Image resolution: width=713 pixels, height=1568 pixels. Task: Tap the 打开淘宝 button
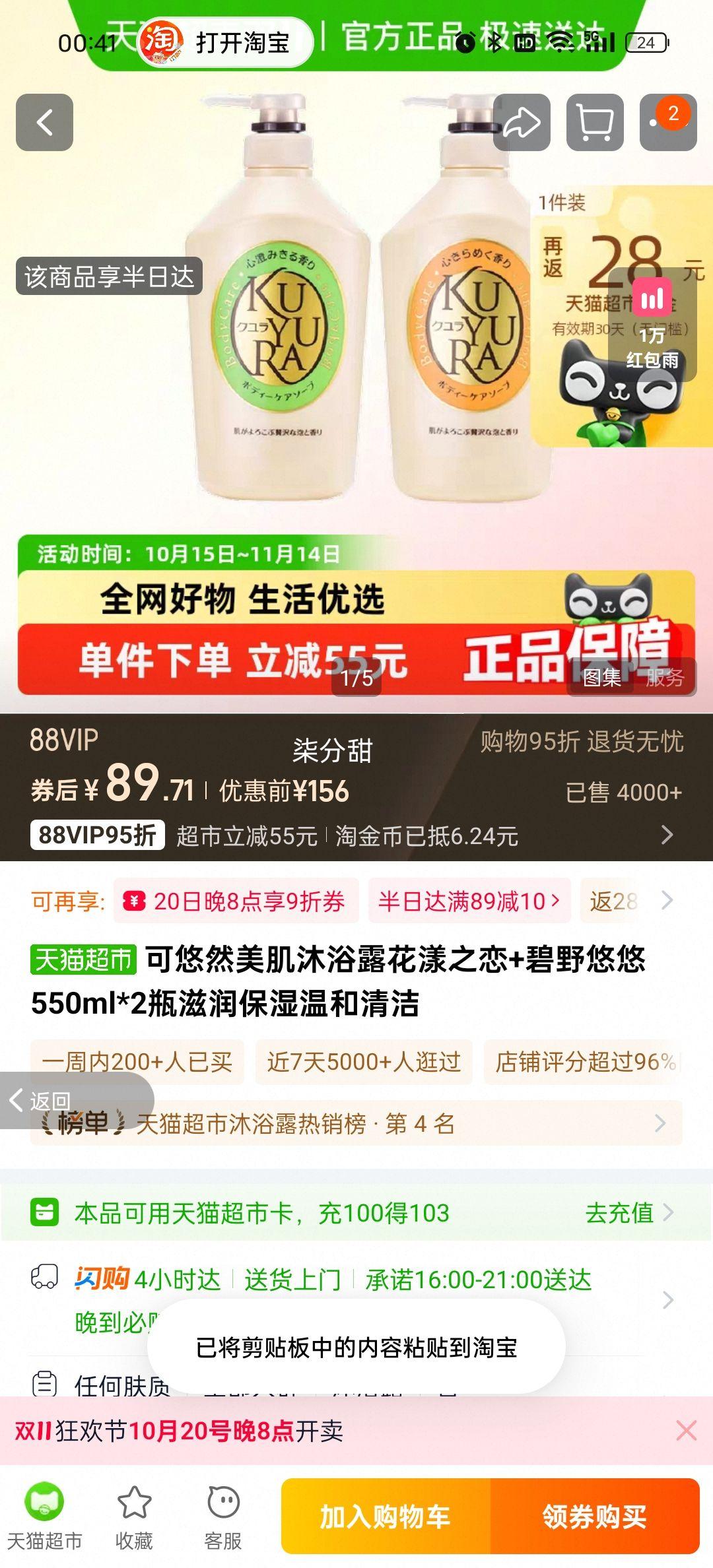click(x=224, y=43)
